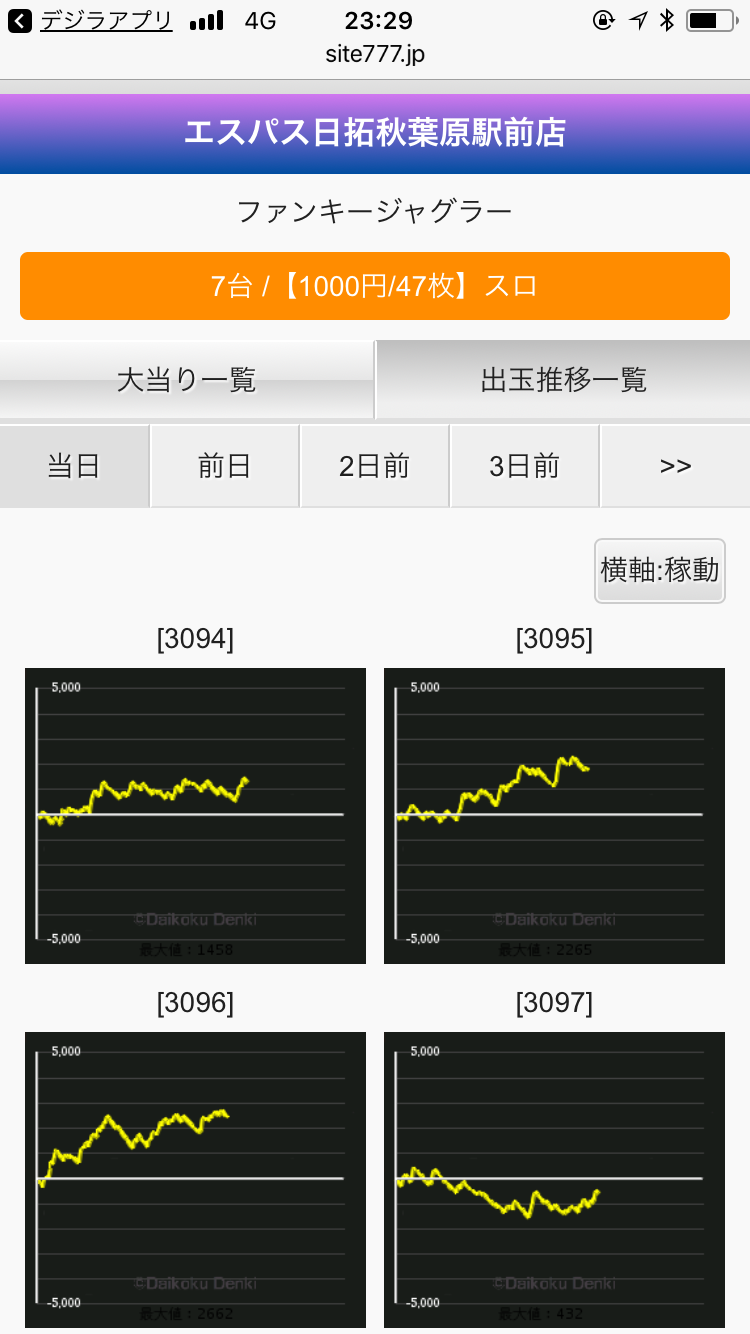View data from 2日前

(375, 466)
